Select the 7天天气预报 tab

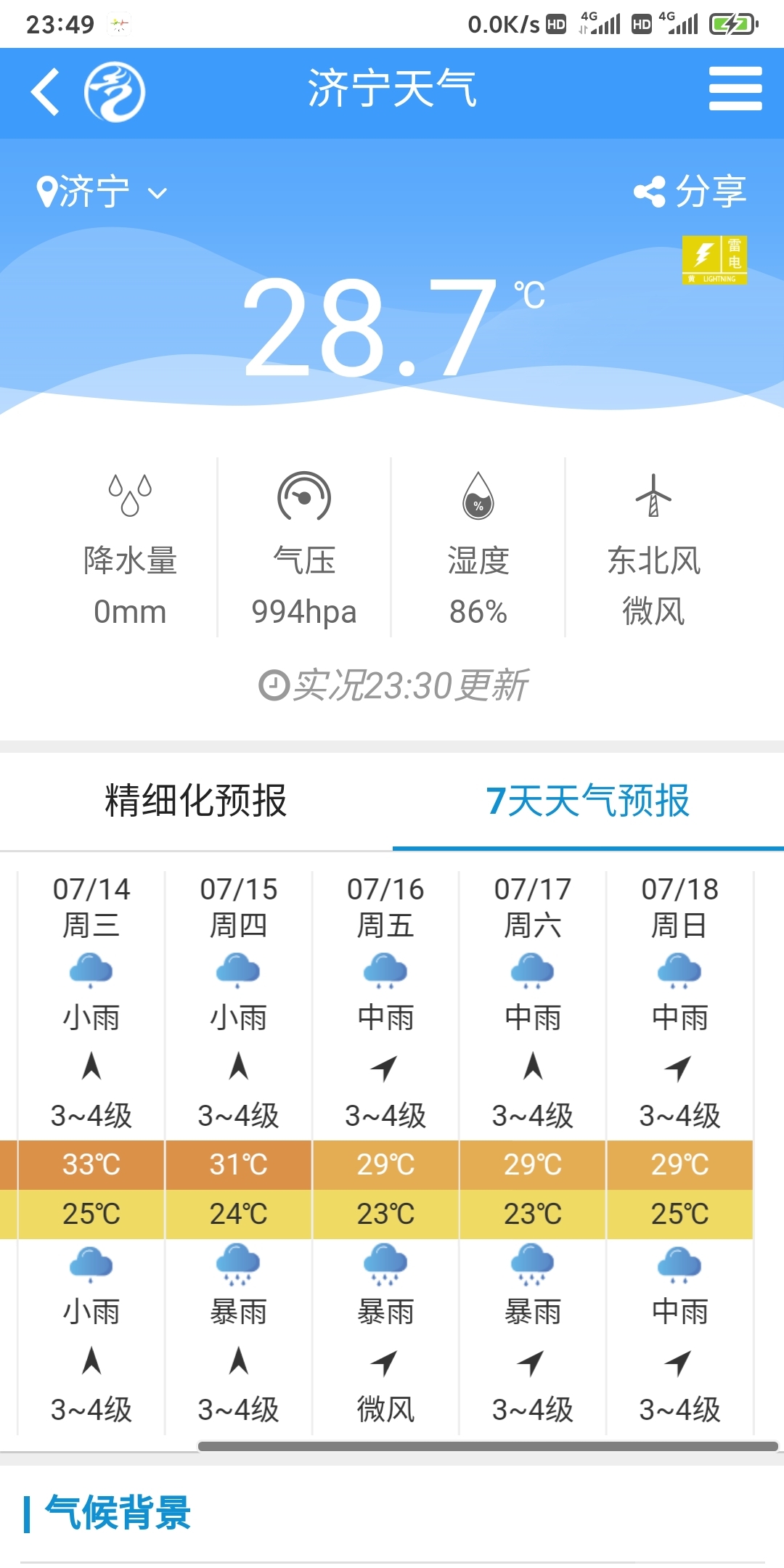click(588, 798)
